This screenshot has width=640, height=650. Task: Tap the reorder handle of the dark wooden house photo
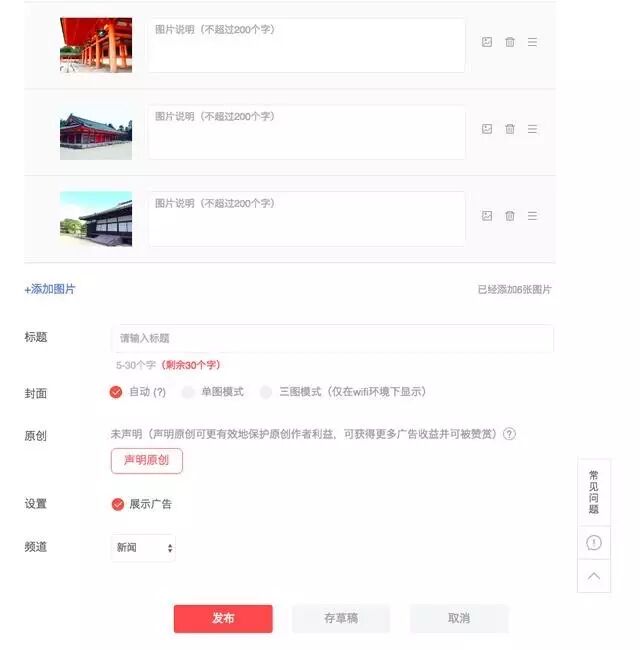tap(532, 216)
